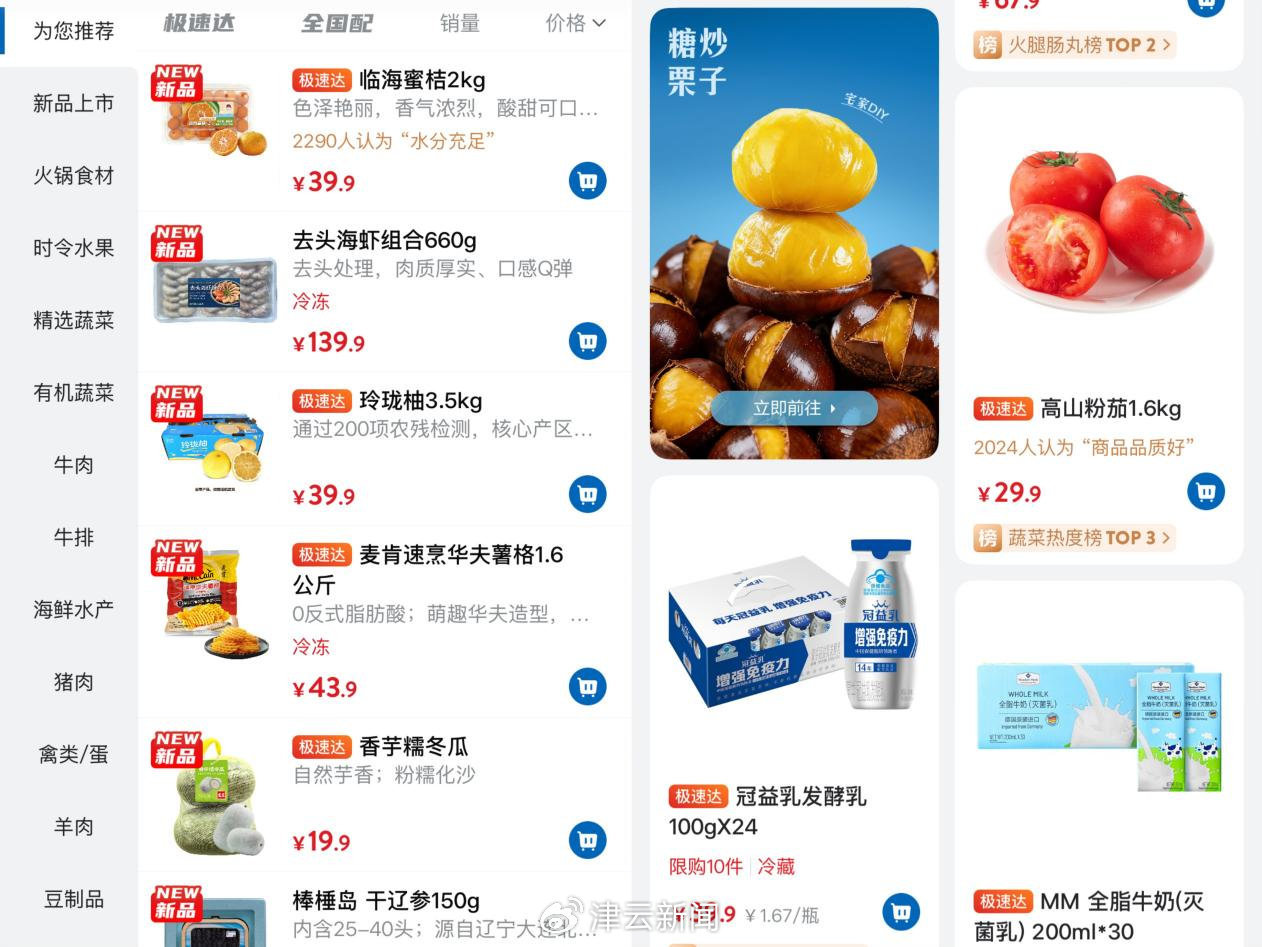The image size is (1262, 947).
Task: Sort products by 销量
Action: pyautogui.click(x=459, y=23)
